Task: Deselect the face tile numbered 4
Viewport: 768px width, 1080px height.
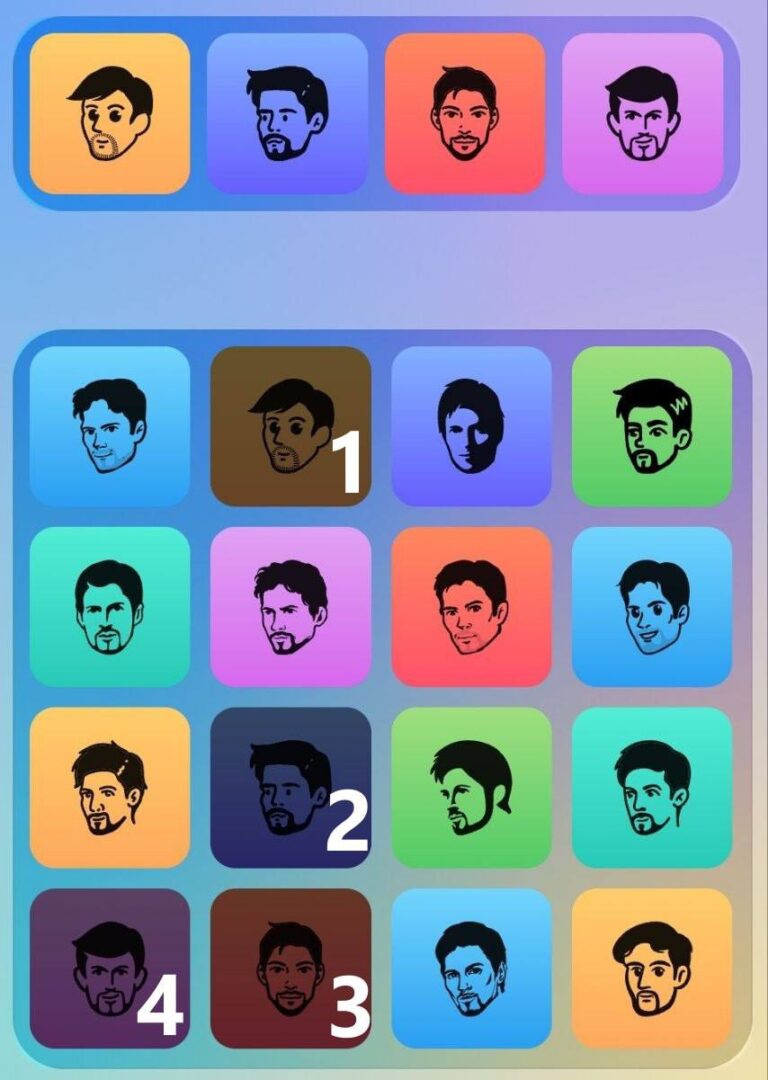Action: click(110, 968)
